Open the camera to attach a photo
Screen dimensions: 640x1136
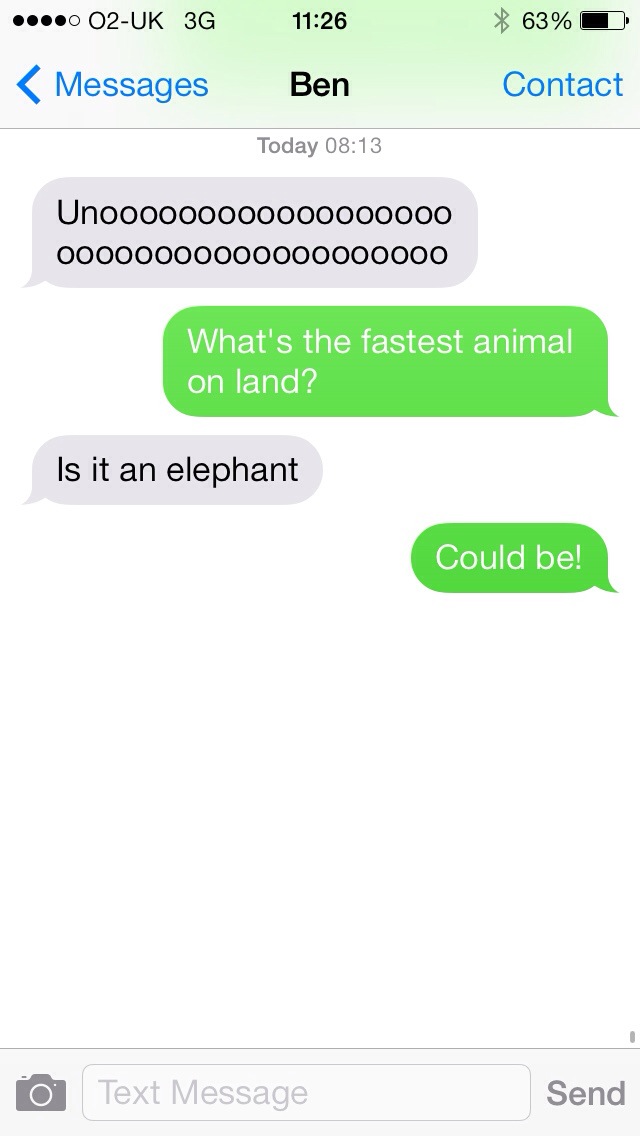pos(40,1092)
